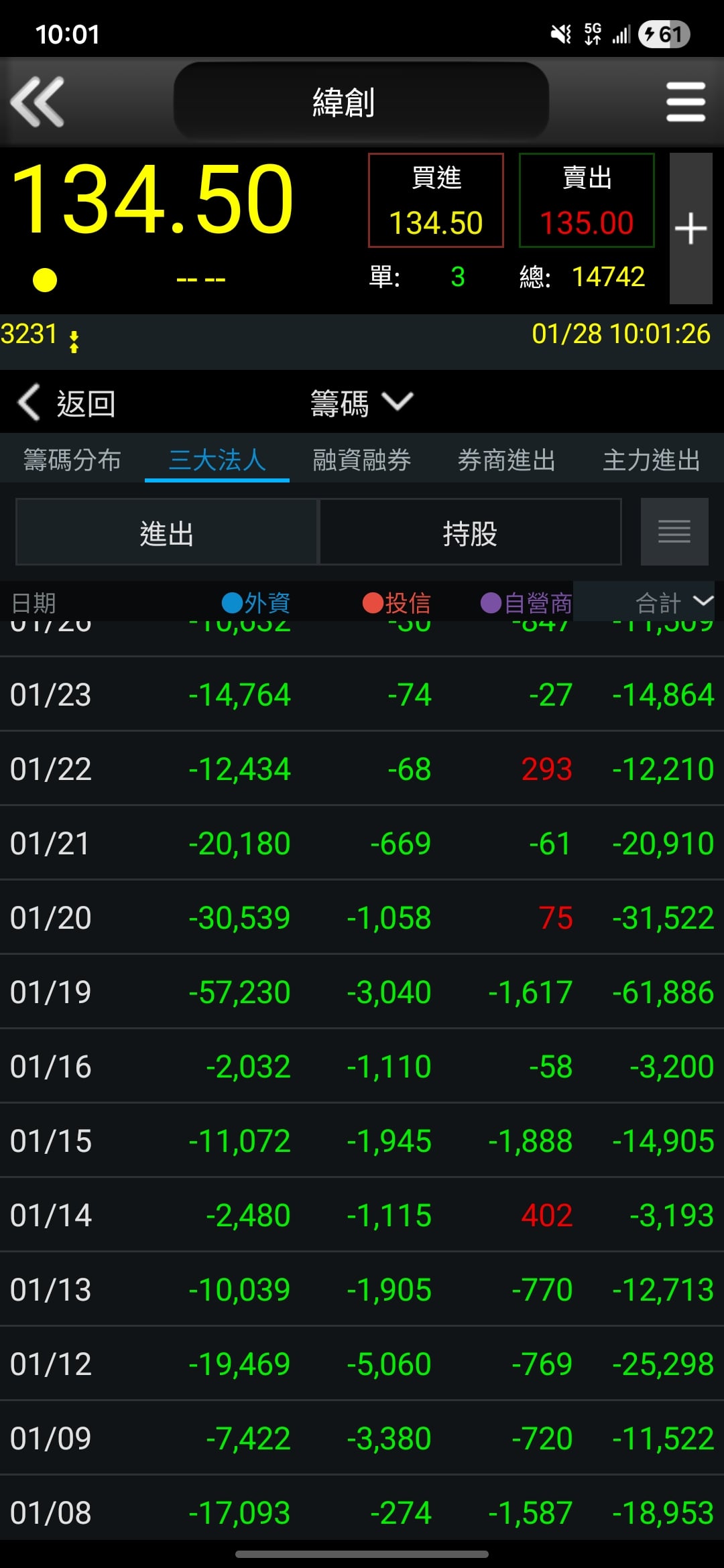Tap the plus button to add stock

(690, 228)
